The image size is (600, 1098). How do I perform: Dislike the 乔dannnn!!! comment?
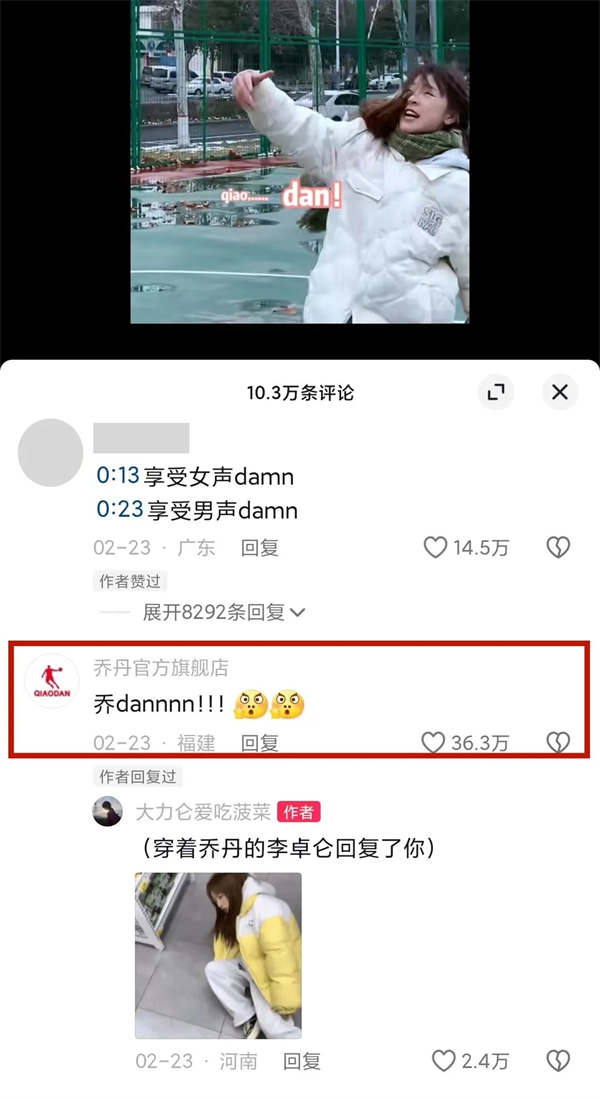coord(558,742)
